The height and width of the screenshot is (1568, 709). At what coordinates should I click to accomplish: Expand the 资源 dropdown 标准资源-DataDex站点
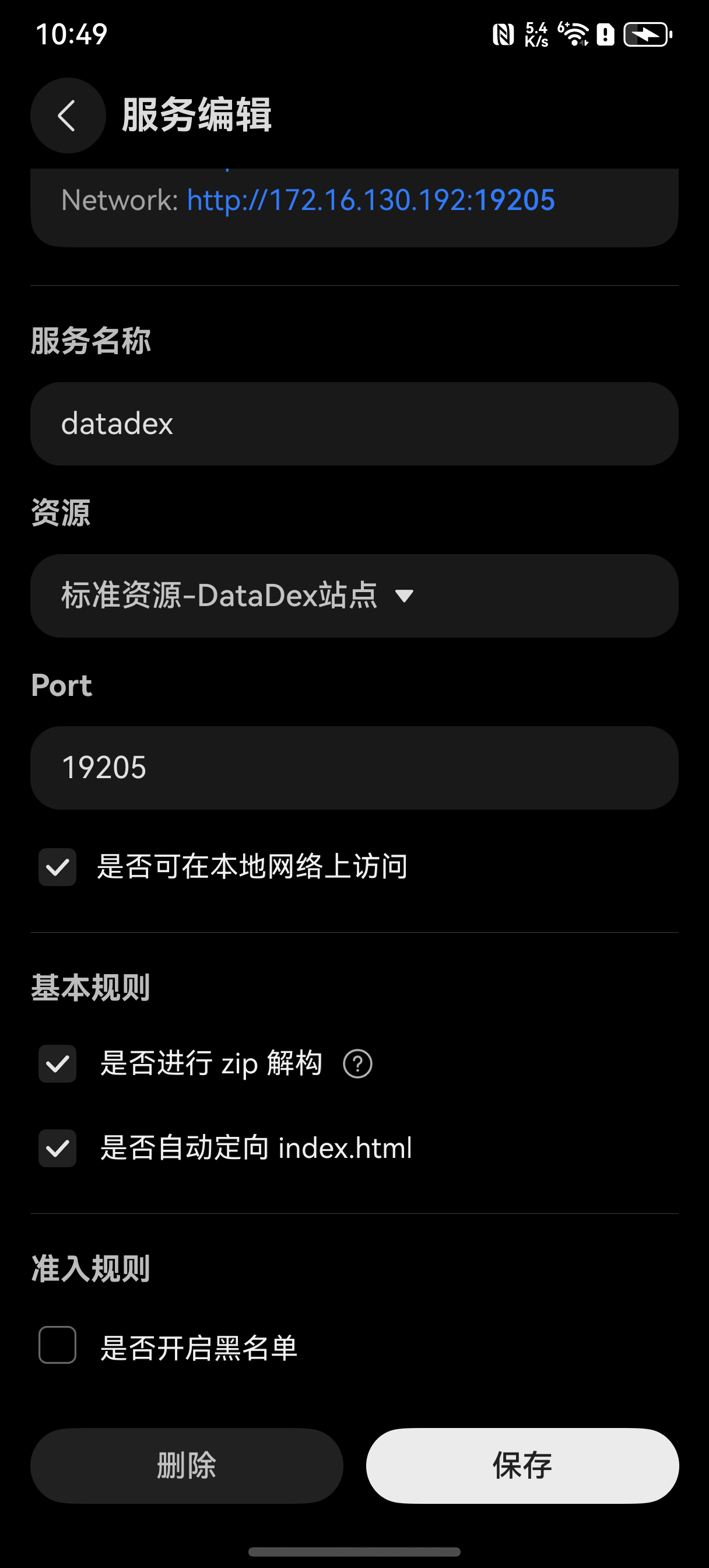tap(354, 596)
